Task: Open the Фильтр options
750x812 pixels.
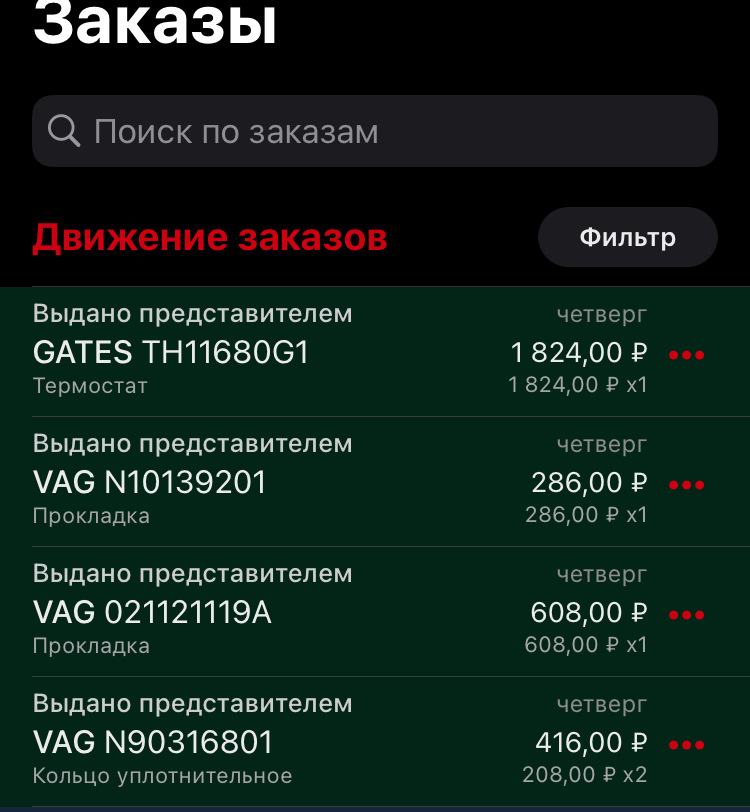Action: click(x=627, y=237)
